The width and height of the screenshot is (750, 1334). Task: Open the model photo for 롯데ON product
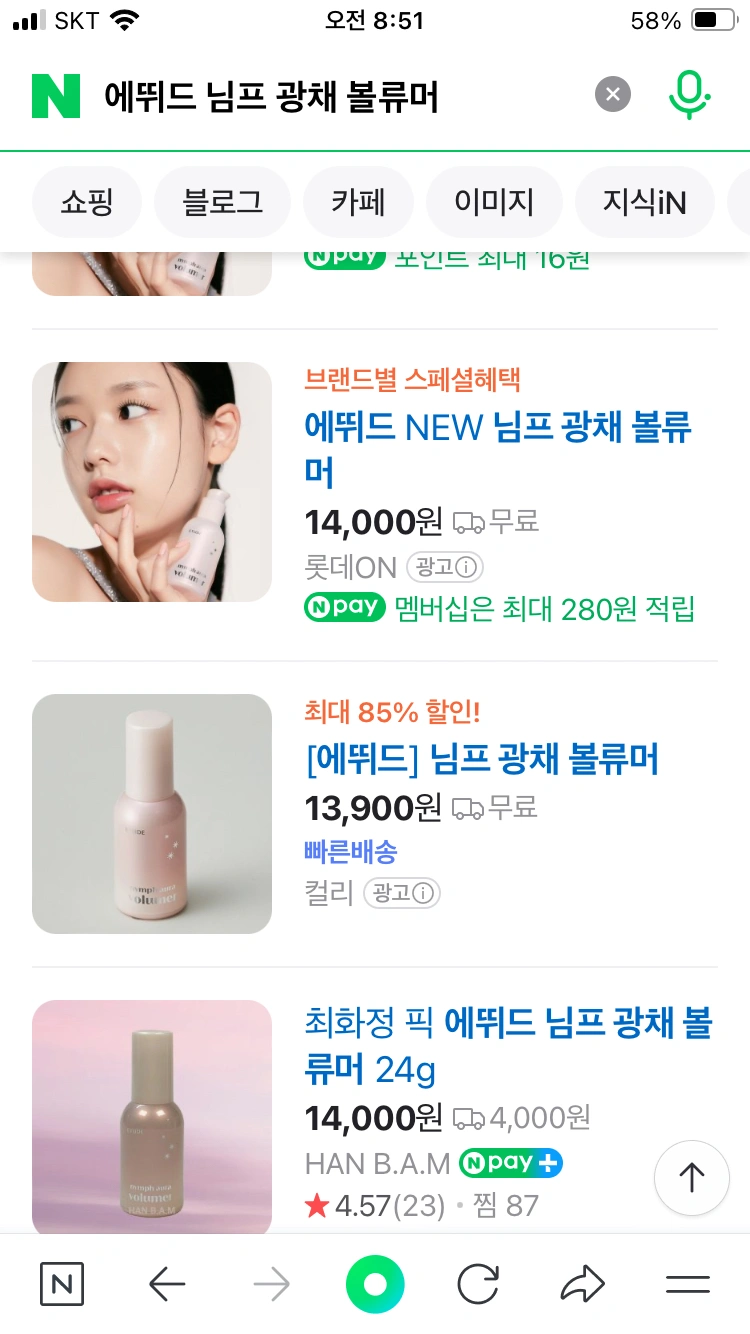pos(152,482)
